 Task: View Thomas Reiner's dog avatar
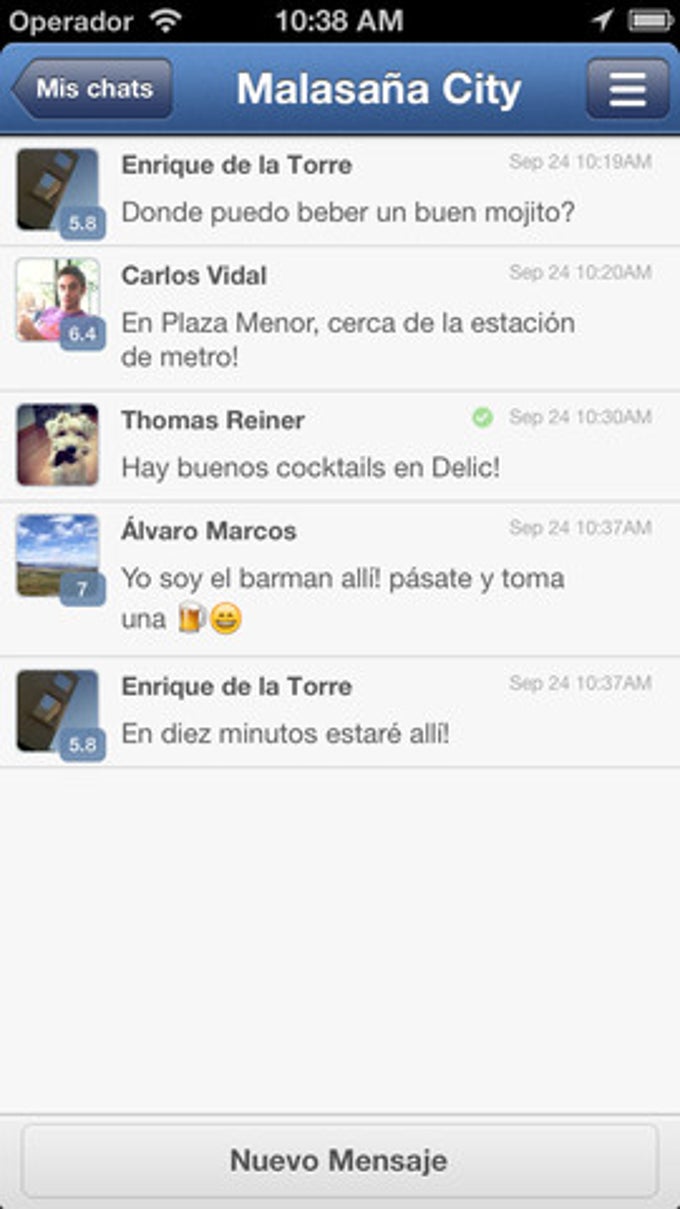tap(57, 444)
